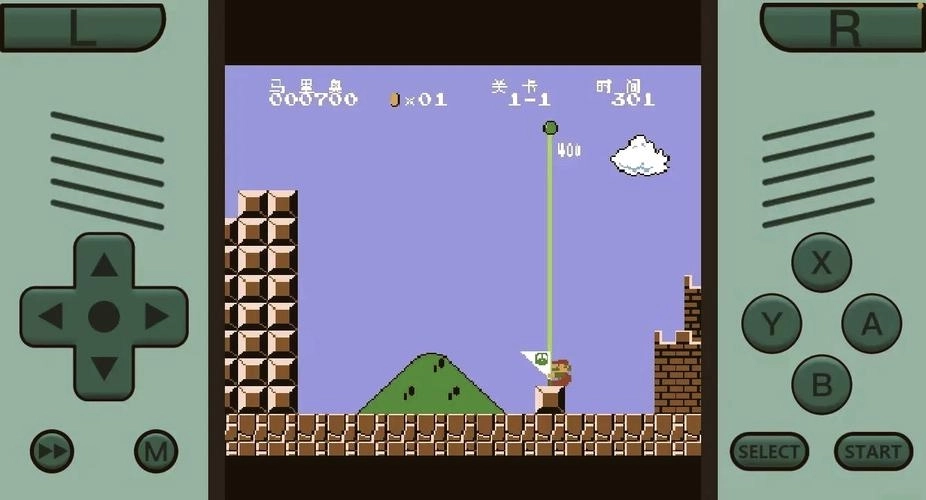Tap the L shoulder button

(82, 28)
